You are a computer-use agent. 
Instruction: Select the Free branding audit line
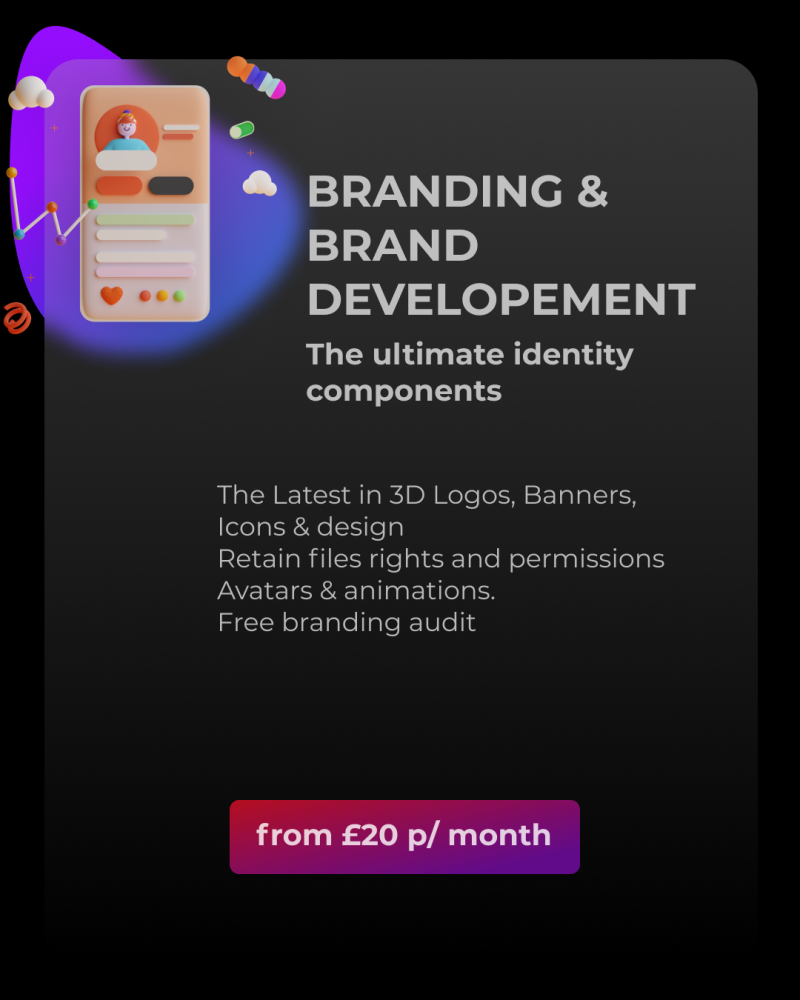pos(346,622)
